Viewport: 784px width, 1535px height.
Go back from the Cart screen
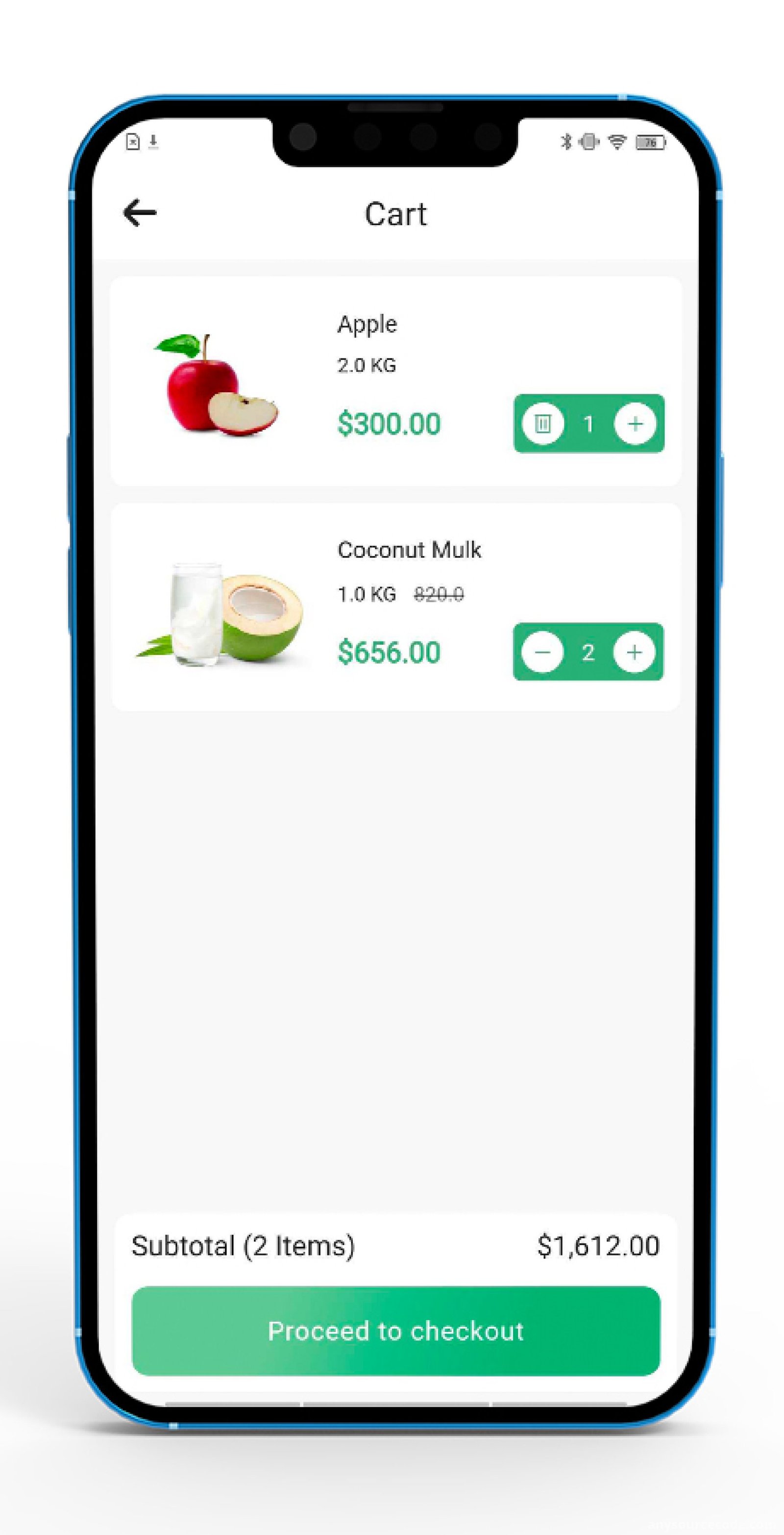pyautogui.click(x=140, y=213)
